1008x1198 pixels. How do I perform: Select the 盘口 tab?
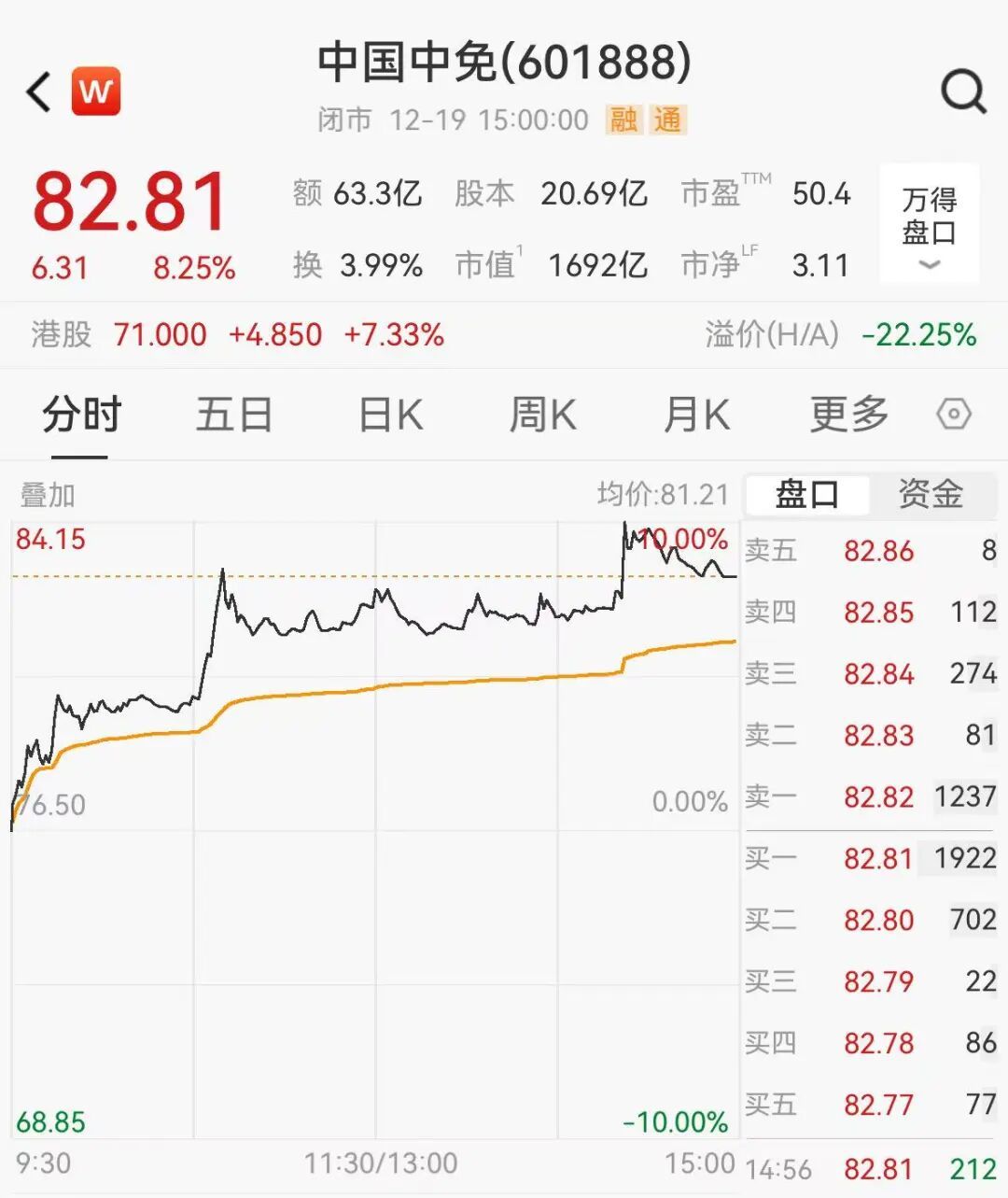807,494
